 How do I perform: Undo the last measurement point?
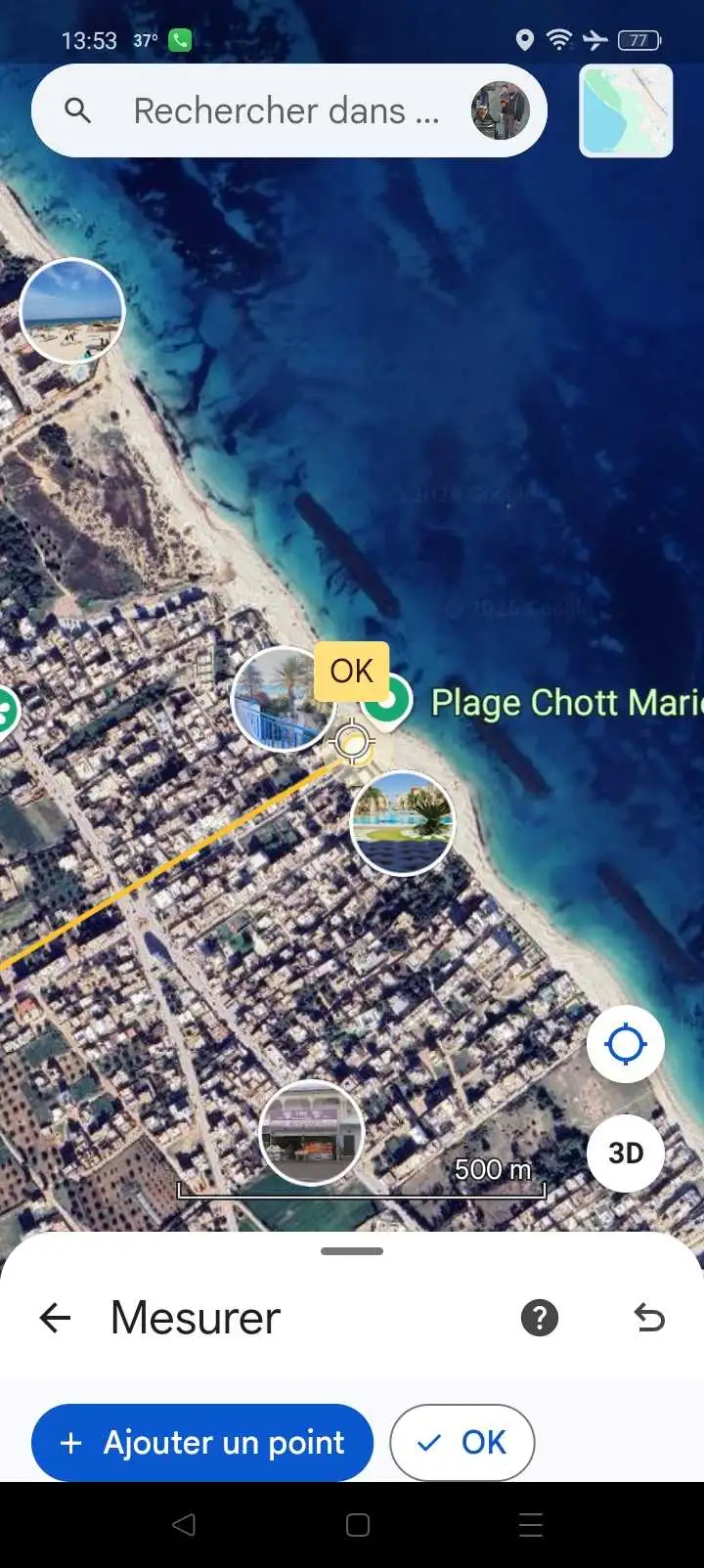pyautogui.click(x=649, y=1318)
